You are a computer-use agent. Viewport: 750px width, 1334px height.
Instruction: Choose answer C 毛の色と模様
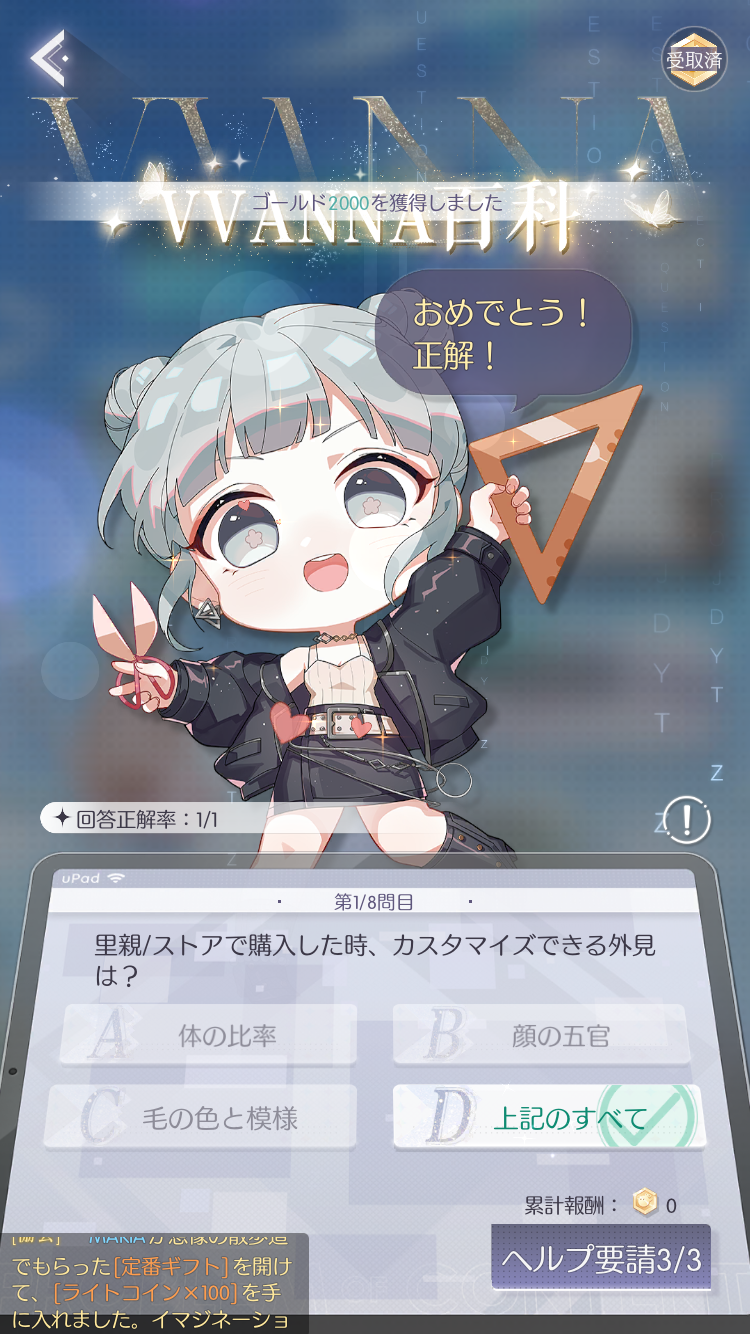(x=200, y=1117)
